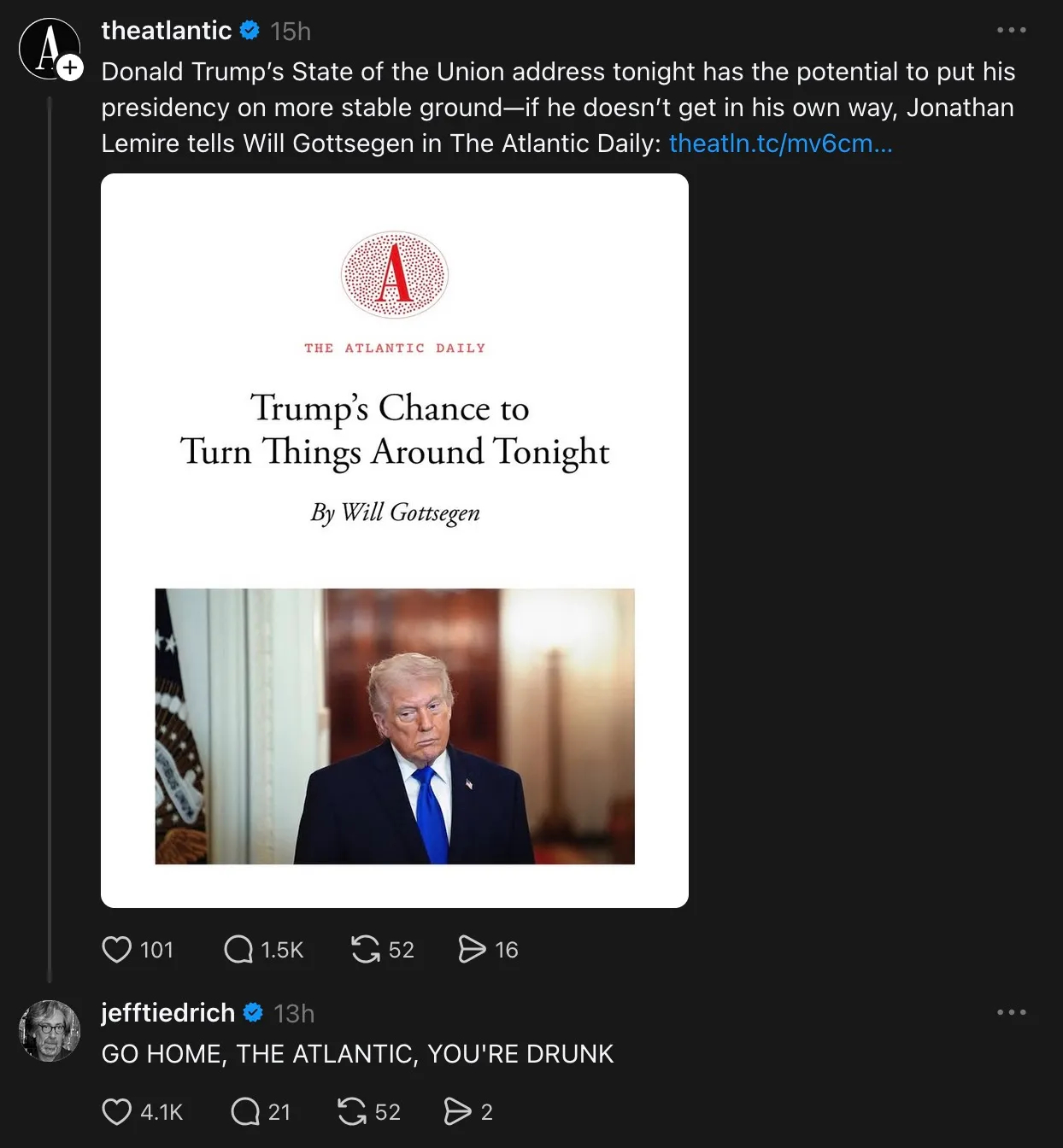The image size is (1063, 1148).
Task: Open theatlantic username
Action: 167,31
